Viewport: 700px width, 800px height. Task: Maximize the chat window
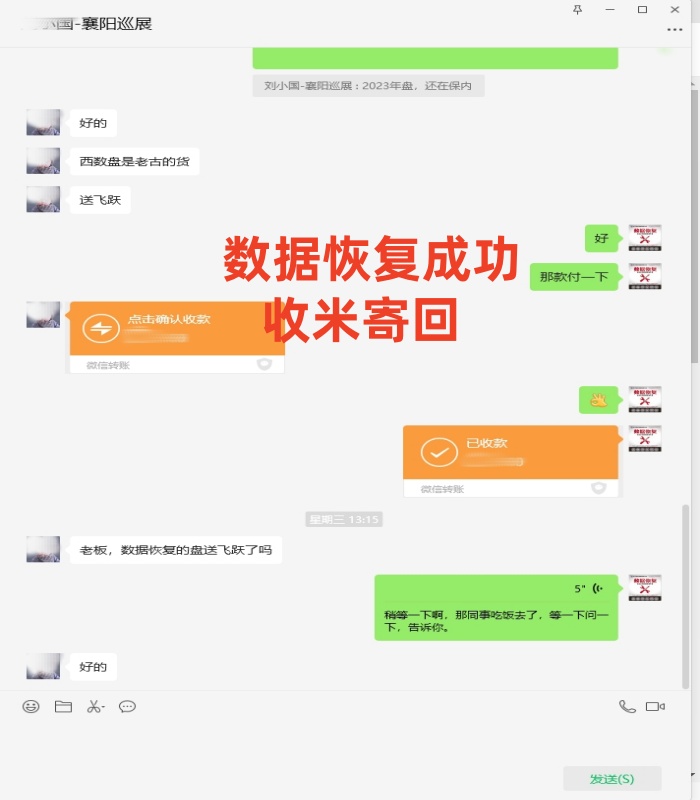click(x=642, y=9)
